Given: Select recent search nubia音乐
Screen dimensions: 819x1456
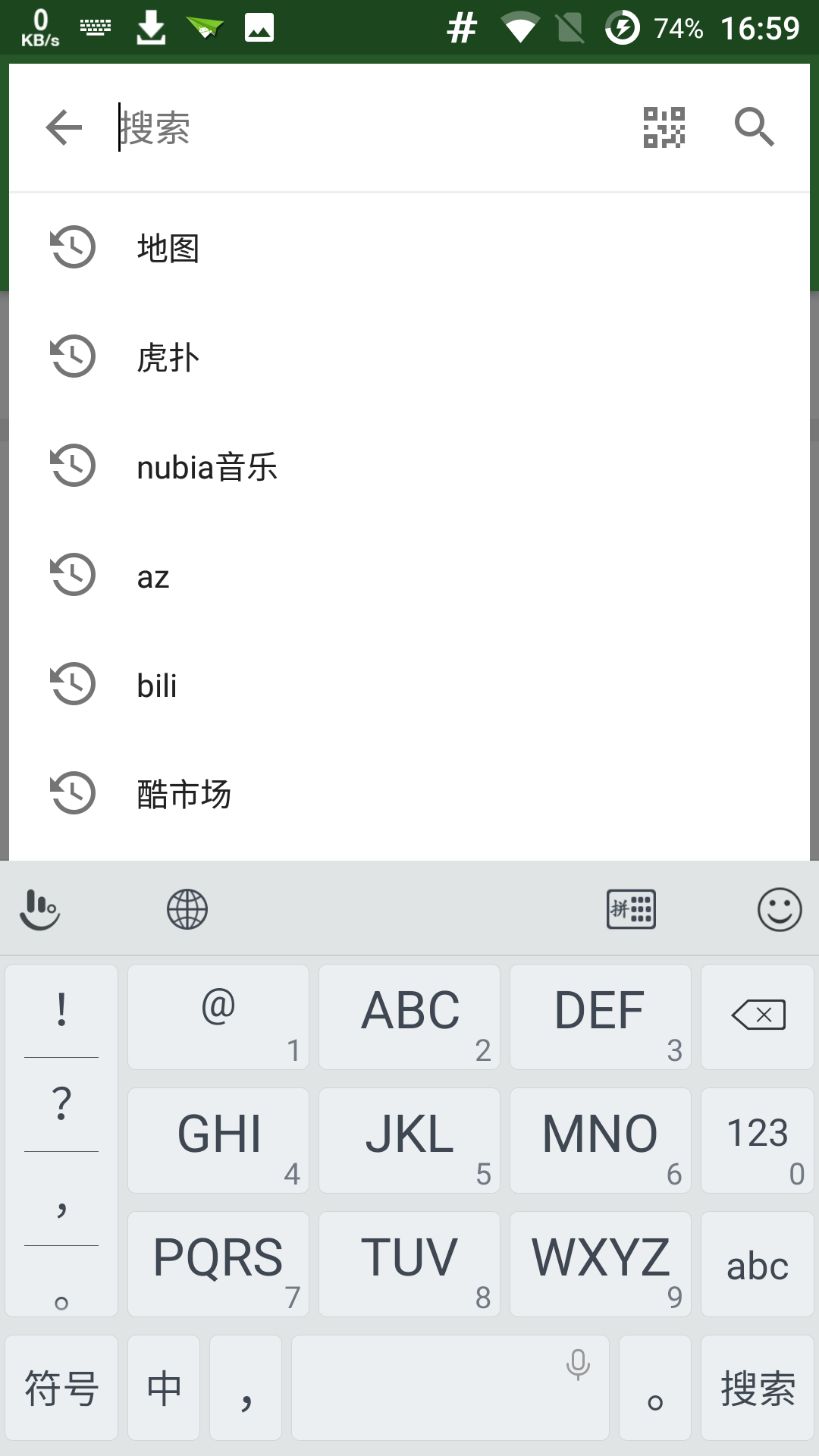Looking at the screenshot, I should click(207, 467).
